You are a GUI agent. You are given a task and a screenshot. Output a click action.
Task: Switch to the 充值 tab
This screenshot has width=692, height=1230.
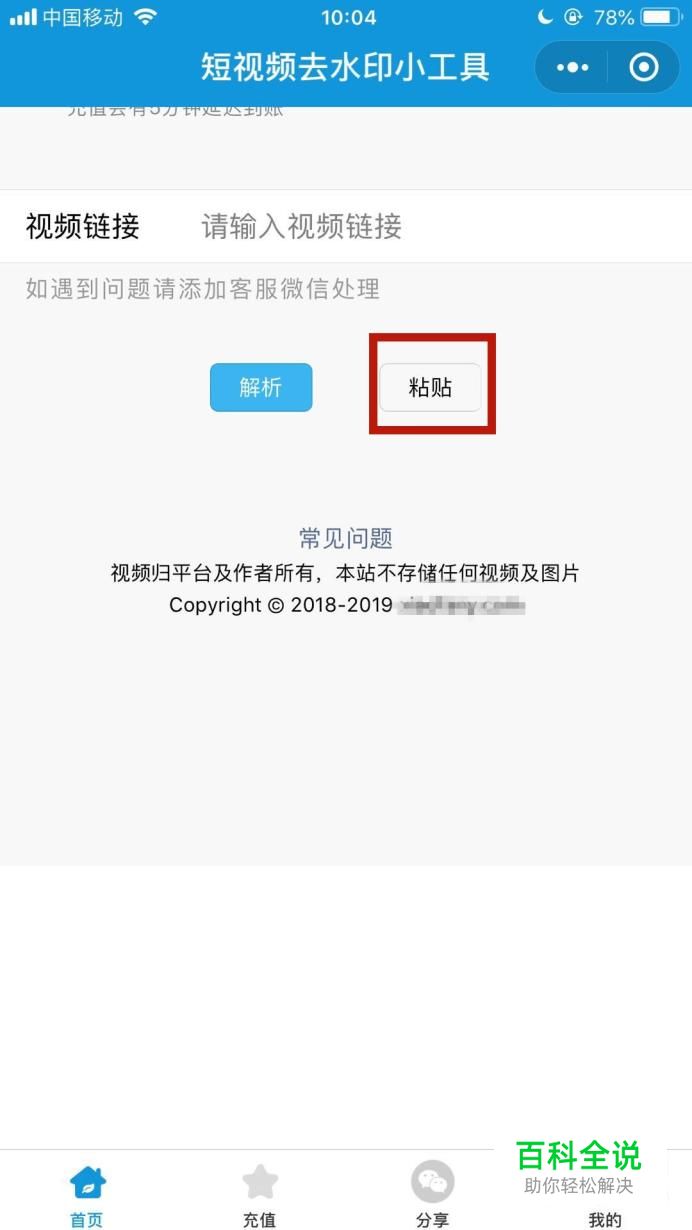[260, 1195]
